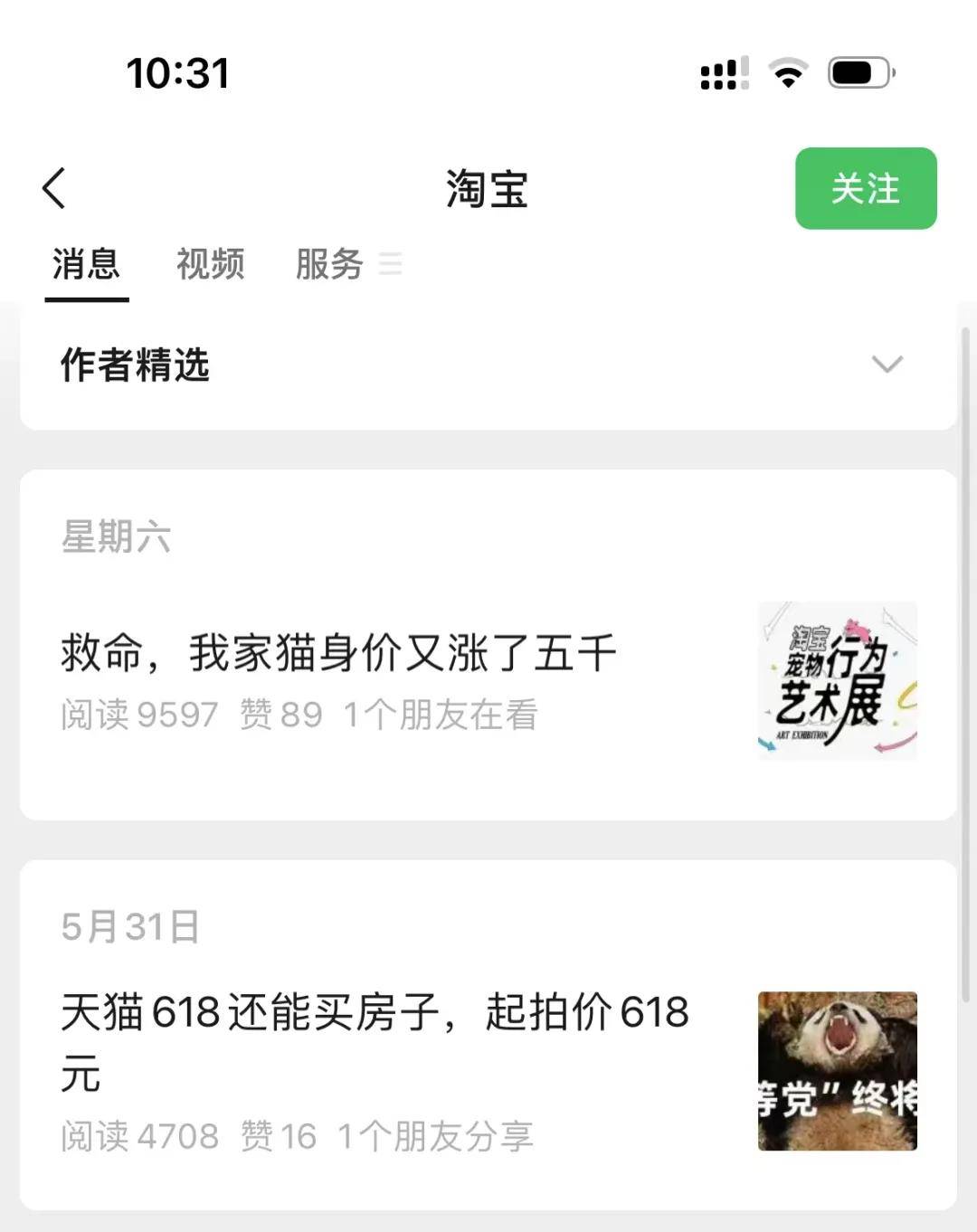Tap 阅读 4708 count on May 31 article
The width and height of the screenshot is (977, 1232).
pos(138,1137)
